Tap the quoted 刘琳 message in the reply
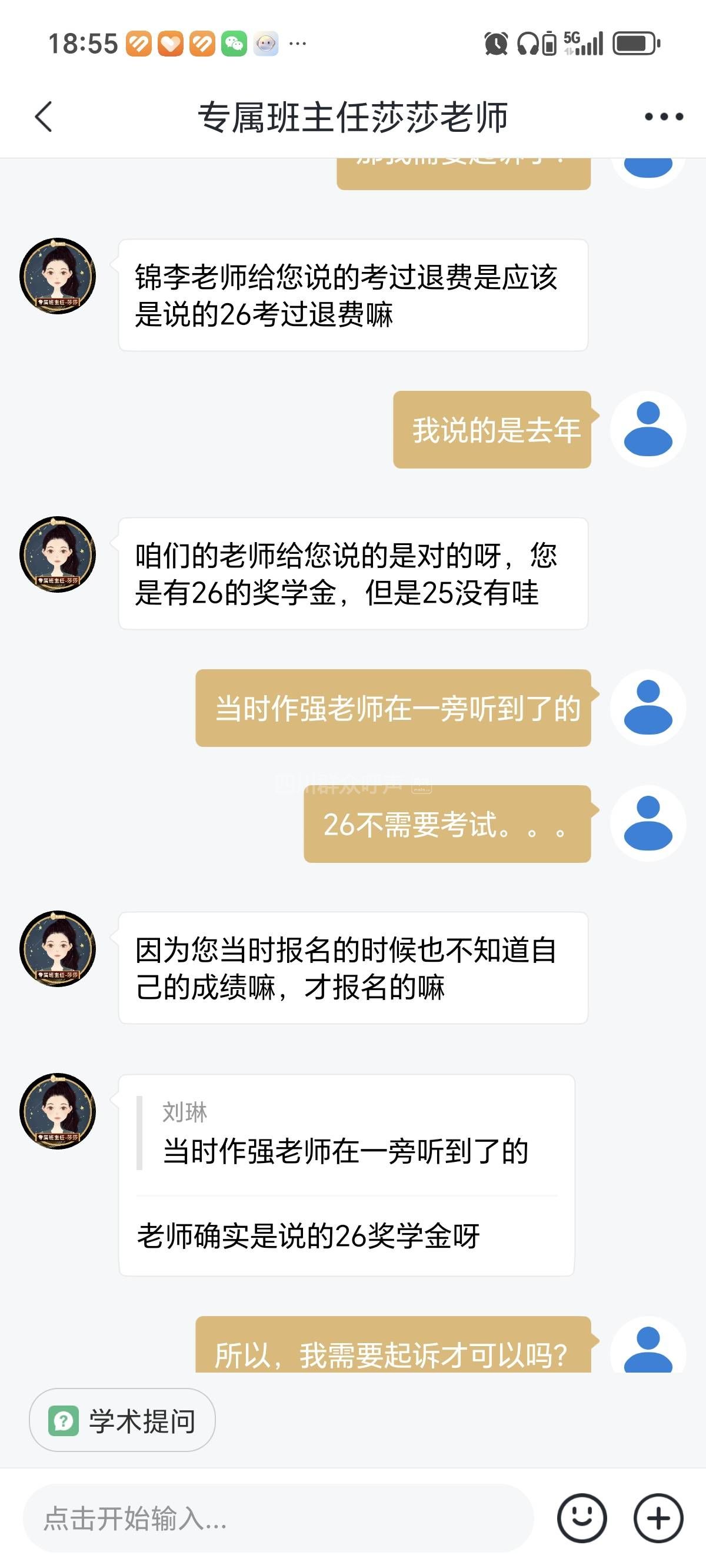Screen dimensions: 706x1568 click(x=346, y=1135)
